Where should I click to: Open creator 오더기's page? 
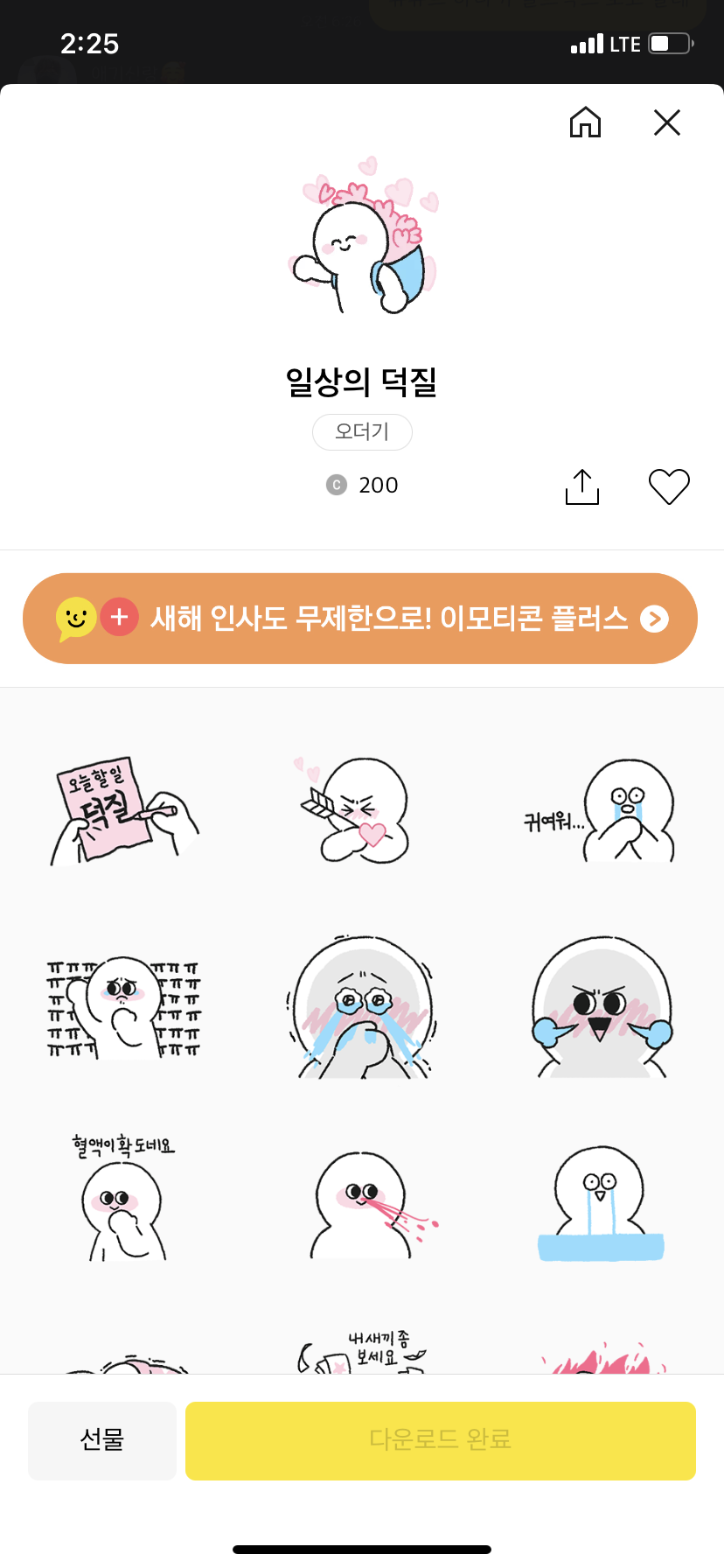click(362, 431)
